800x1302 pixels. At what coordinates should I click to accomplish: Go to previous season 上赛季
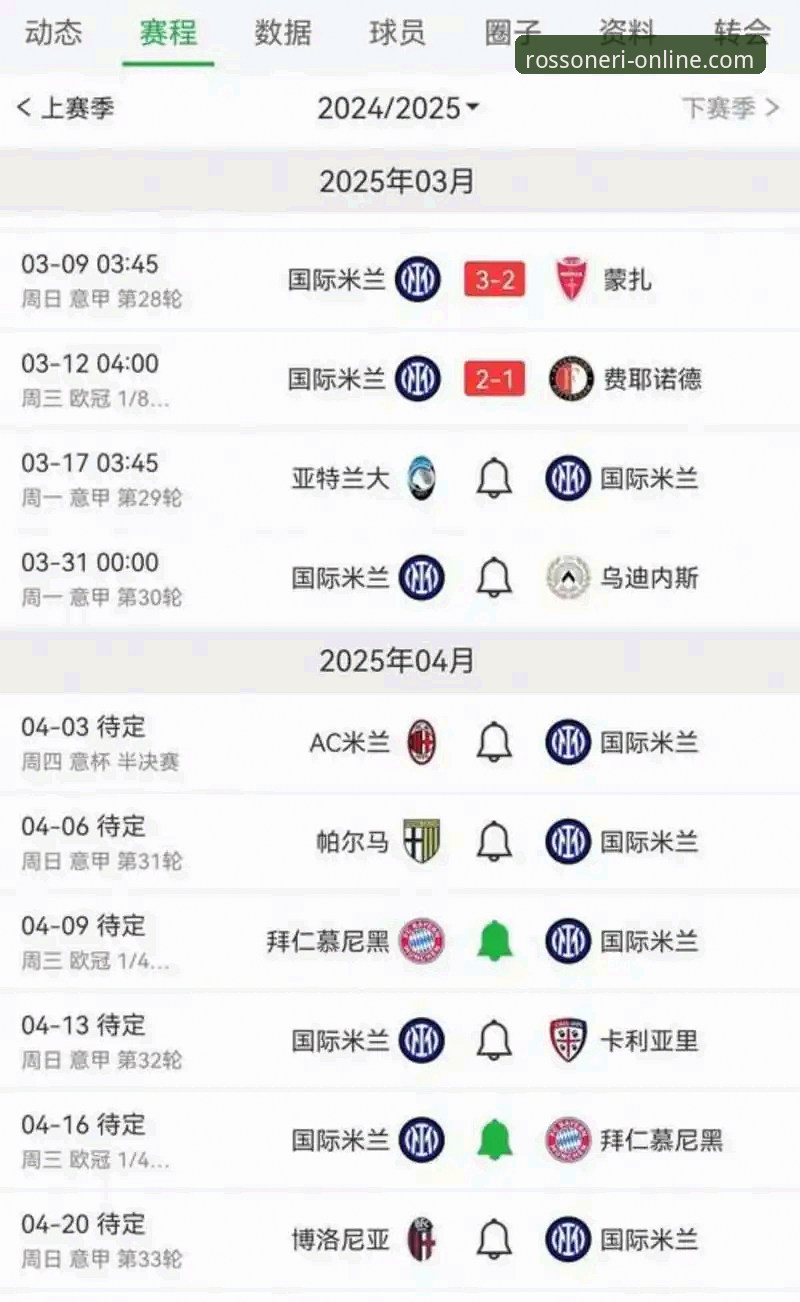click(x=66, y=108)
